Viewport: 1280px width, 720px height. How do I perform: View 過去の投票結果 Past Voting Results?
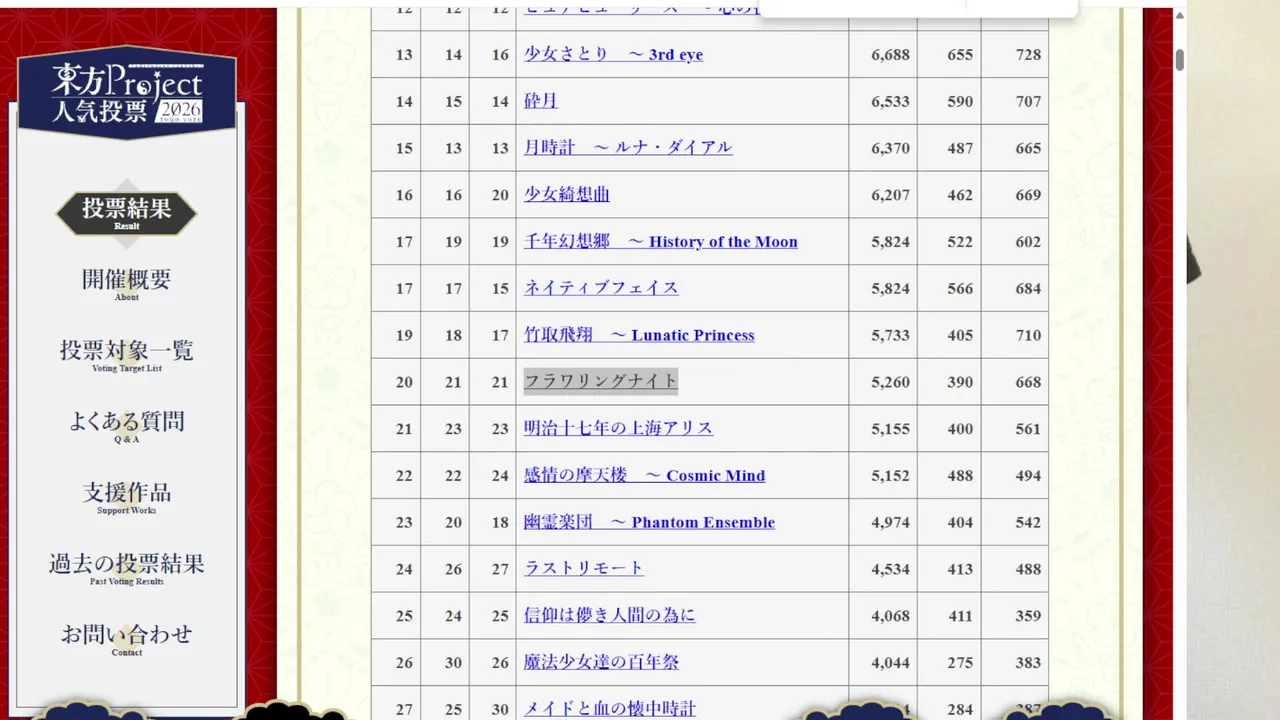[126, 568]
